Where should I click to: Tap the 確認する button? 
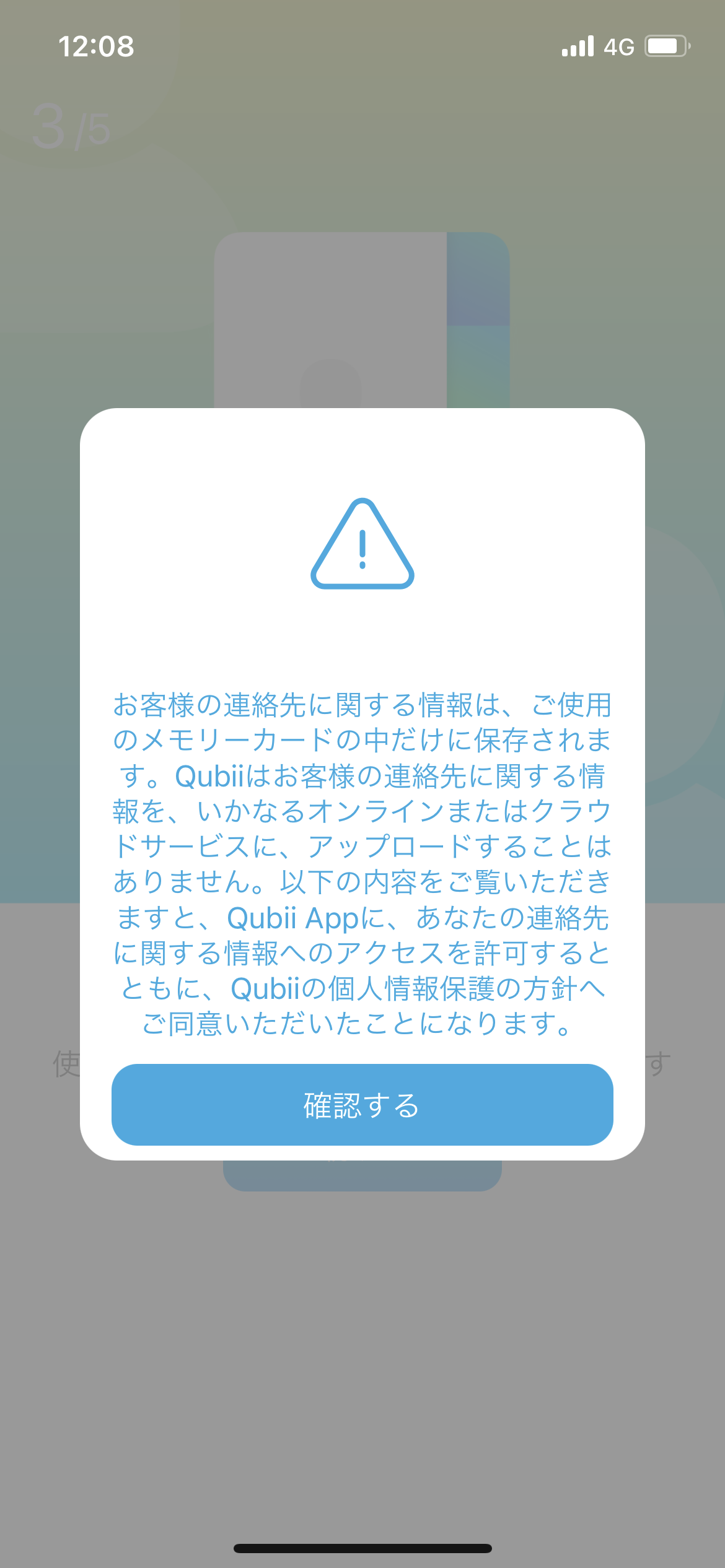click(362, 1105)
